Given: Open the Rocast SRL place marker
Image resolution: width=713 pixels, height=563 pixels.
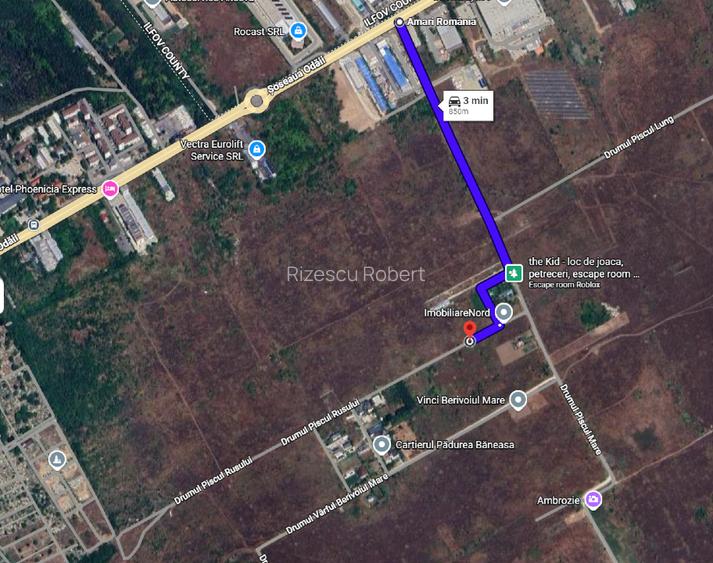Looking at the screenshot, I should pos(298,31).
